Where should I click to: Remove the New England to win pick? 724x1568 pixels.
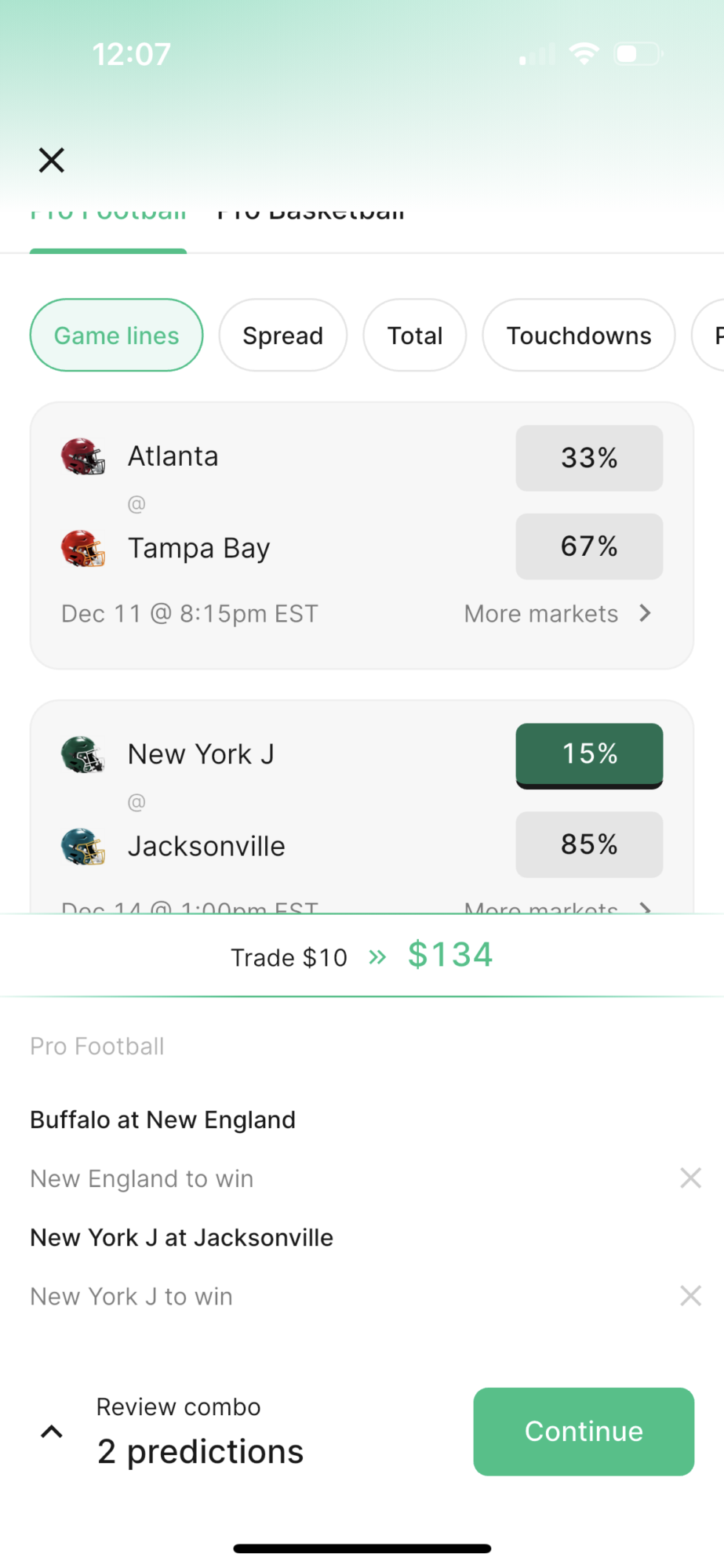(689, 1178)
